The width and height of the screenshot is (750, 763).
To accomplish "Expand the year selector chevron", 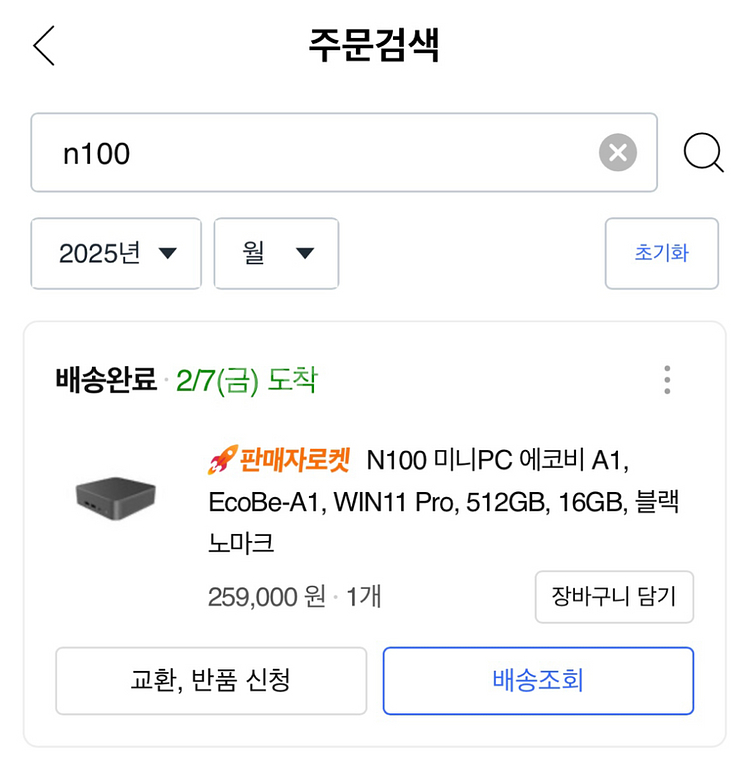I will point(169,253).
